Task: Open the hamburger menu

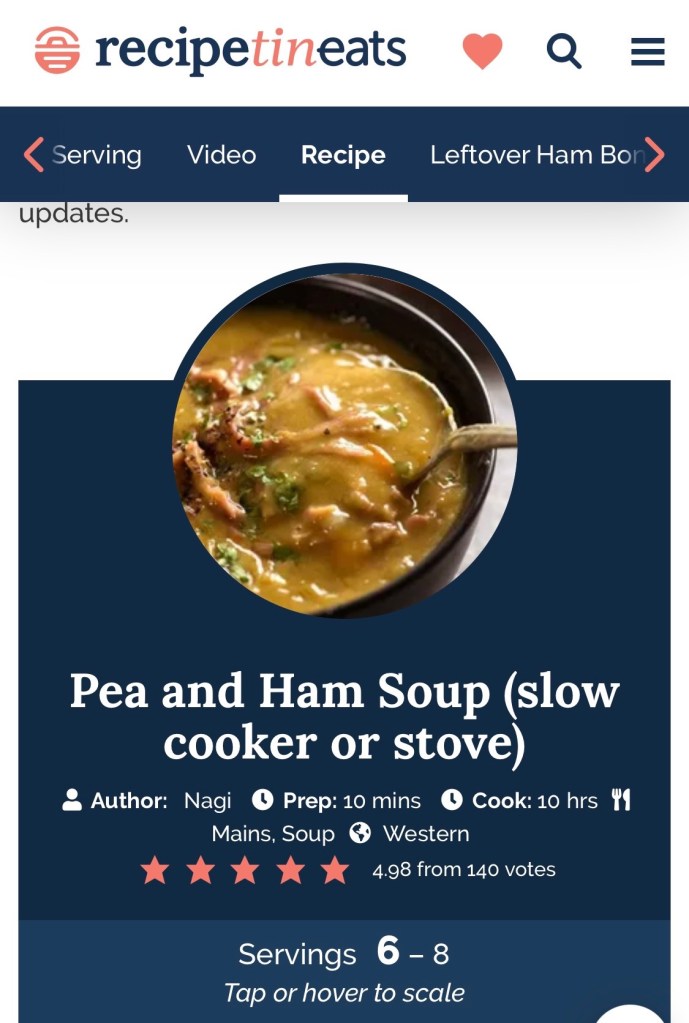Action: [647, 51]
